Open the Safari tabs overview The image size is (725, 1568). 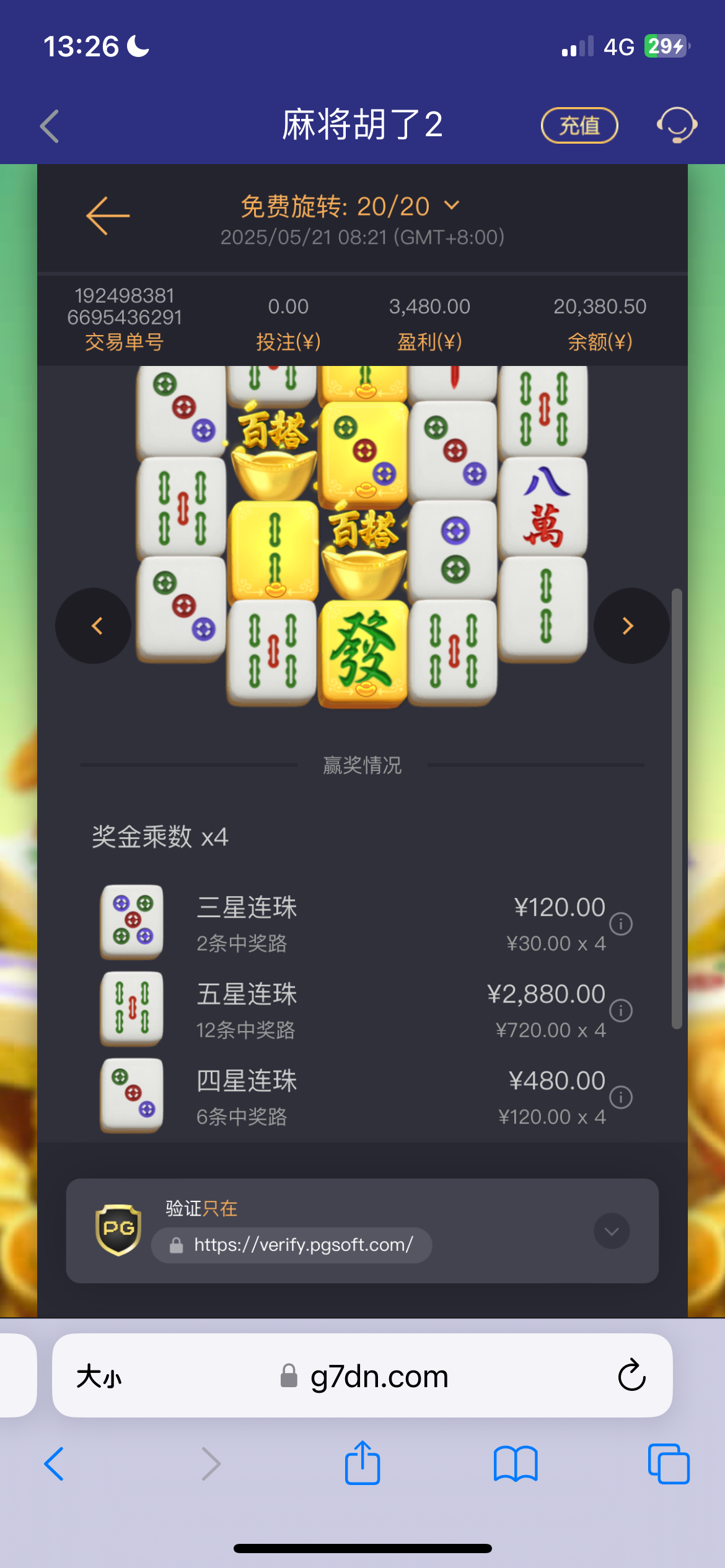coord(668,1464)
